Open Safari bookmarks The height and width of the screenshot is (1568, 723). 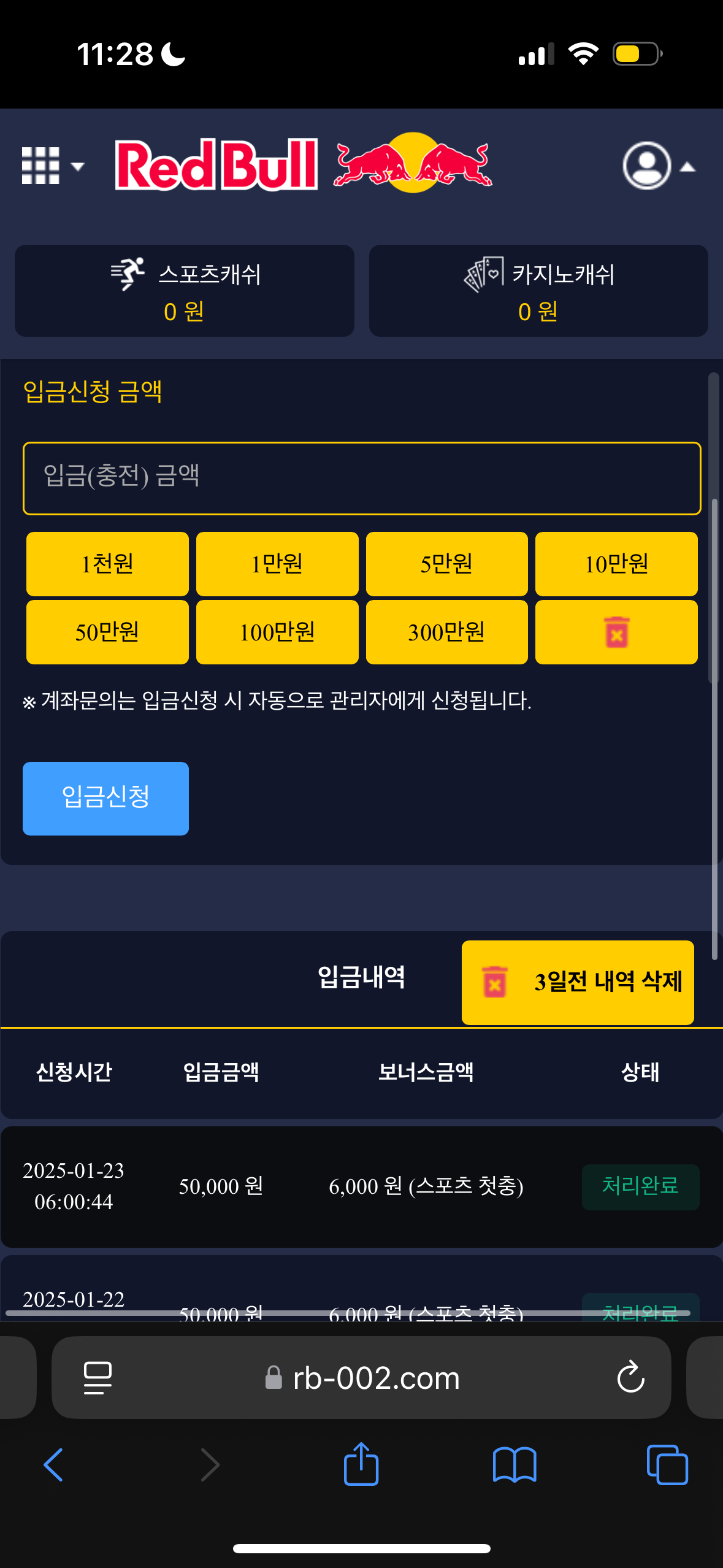515,1465
